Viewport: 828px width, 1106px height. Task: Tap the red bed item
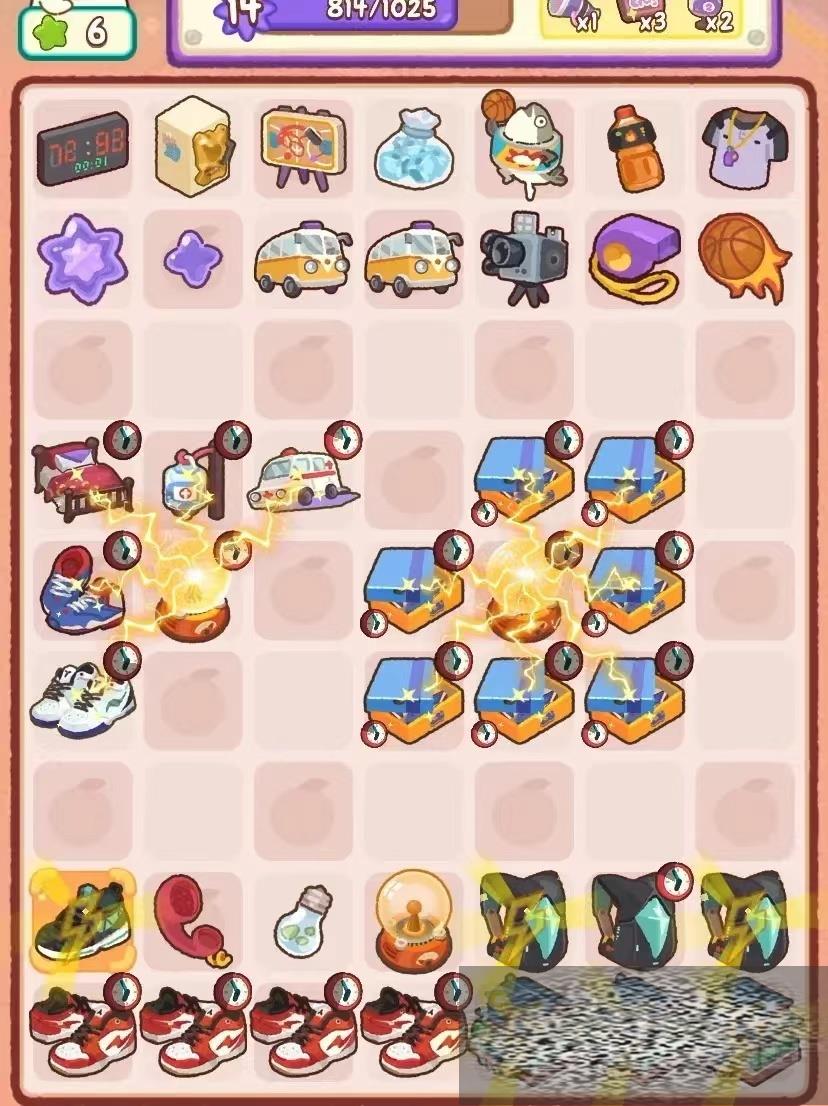click(76, 479)
